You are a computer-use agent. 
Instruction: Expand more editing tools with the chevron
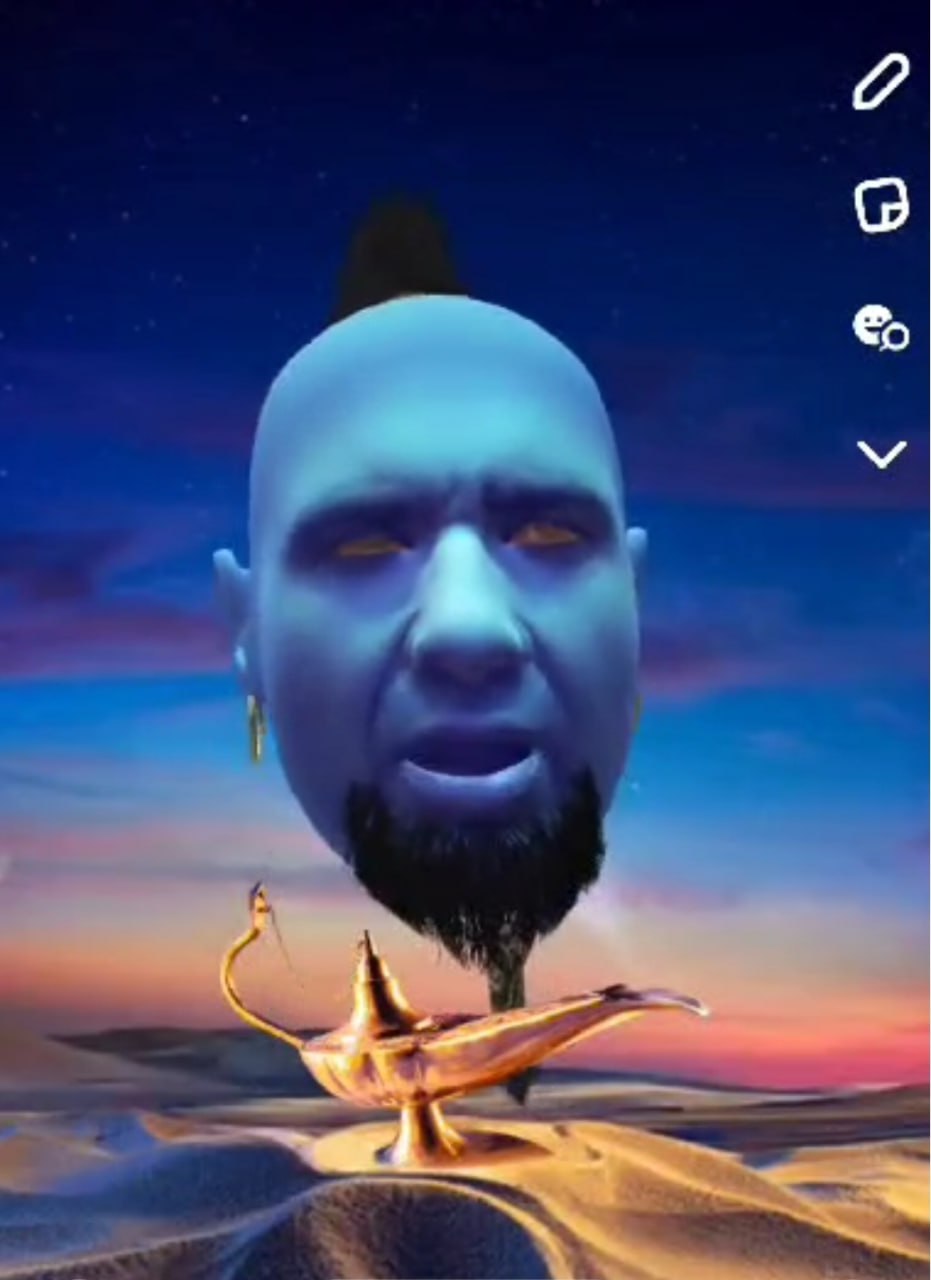pos(881,454)
